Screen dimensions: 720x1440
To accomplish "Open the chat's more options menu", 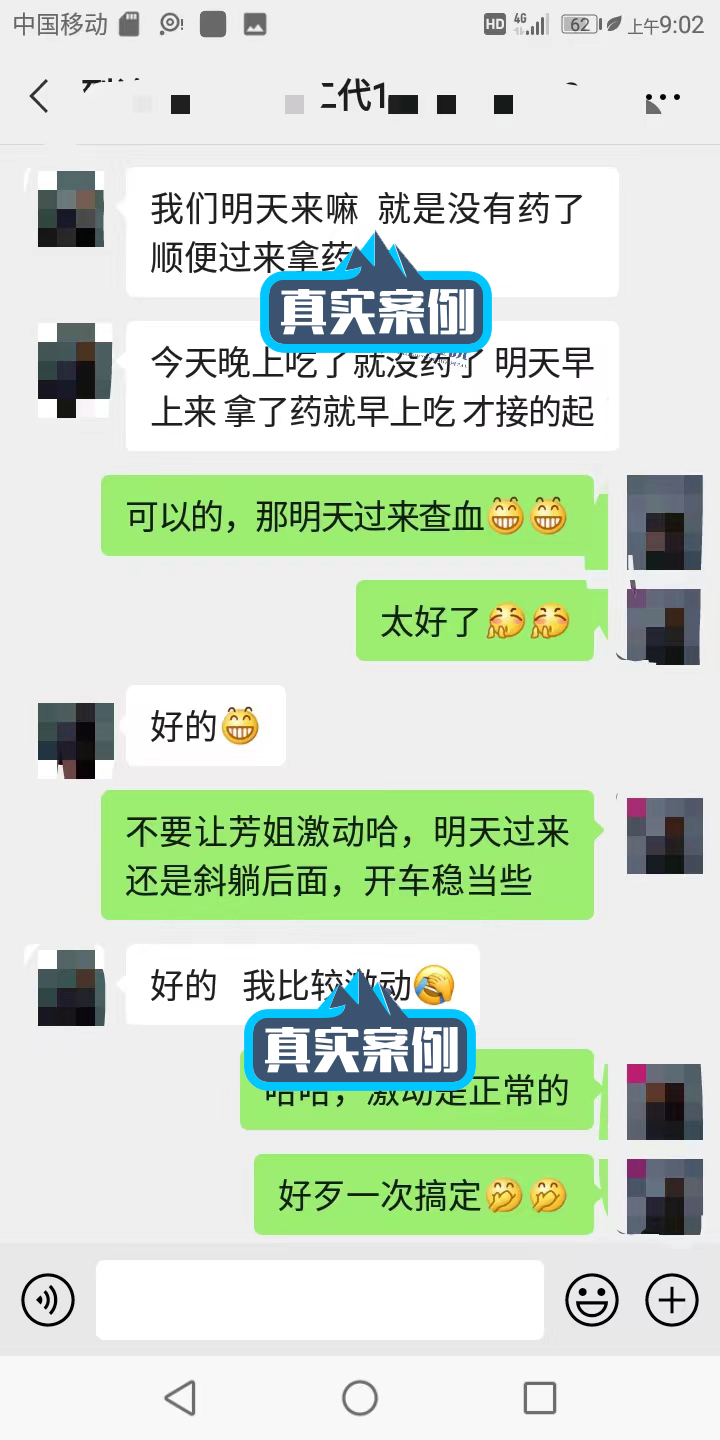I will 664,98.
